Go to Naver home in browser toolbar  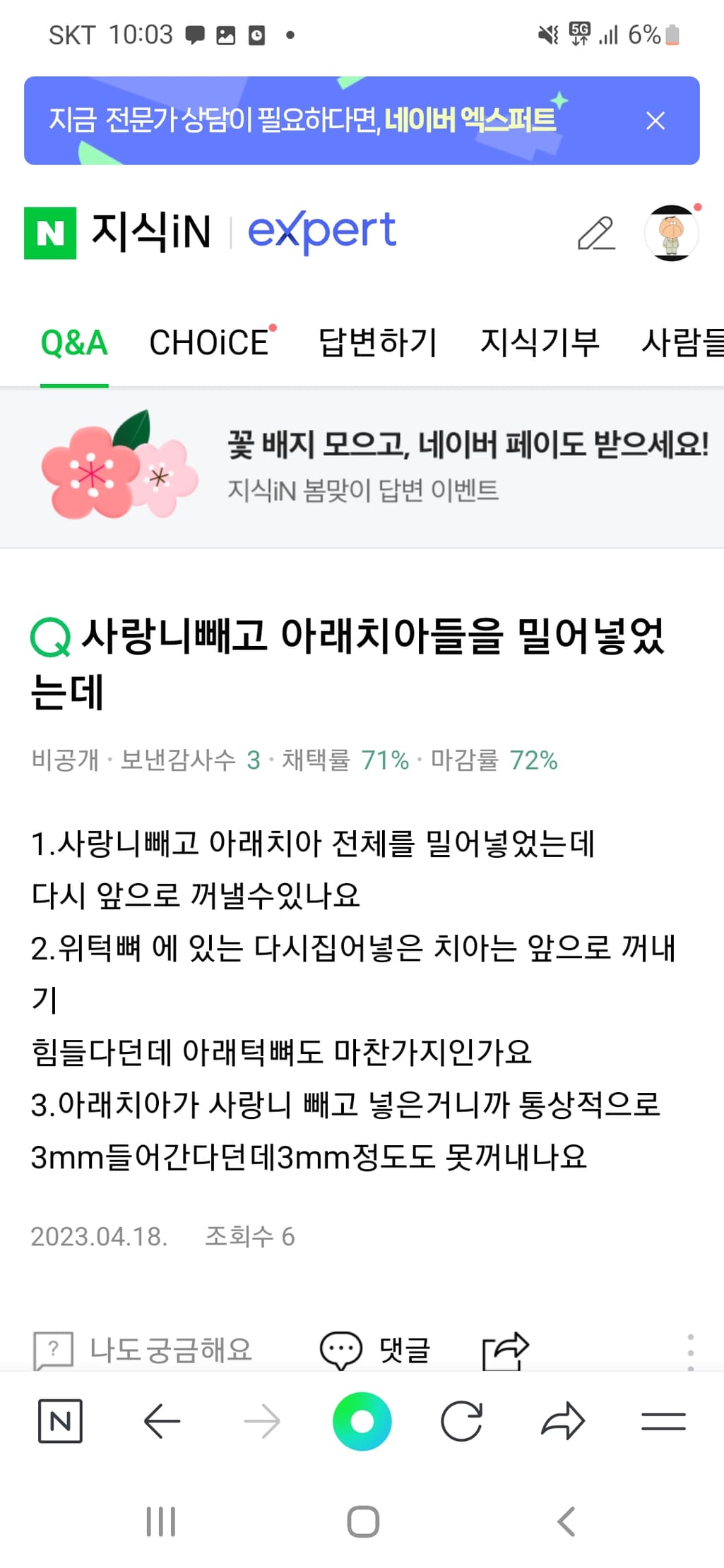[x=60, y=1421]
